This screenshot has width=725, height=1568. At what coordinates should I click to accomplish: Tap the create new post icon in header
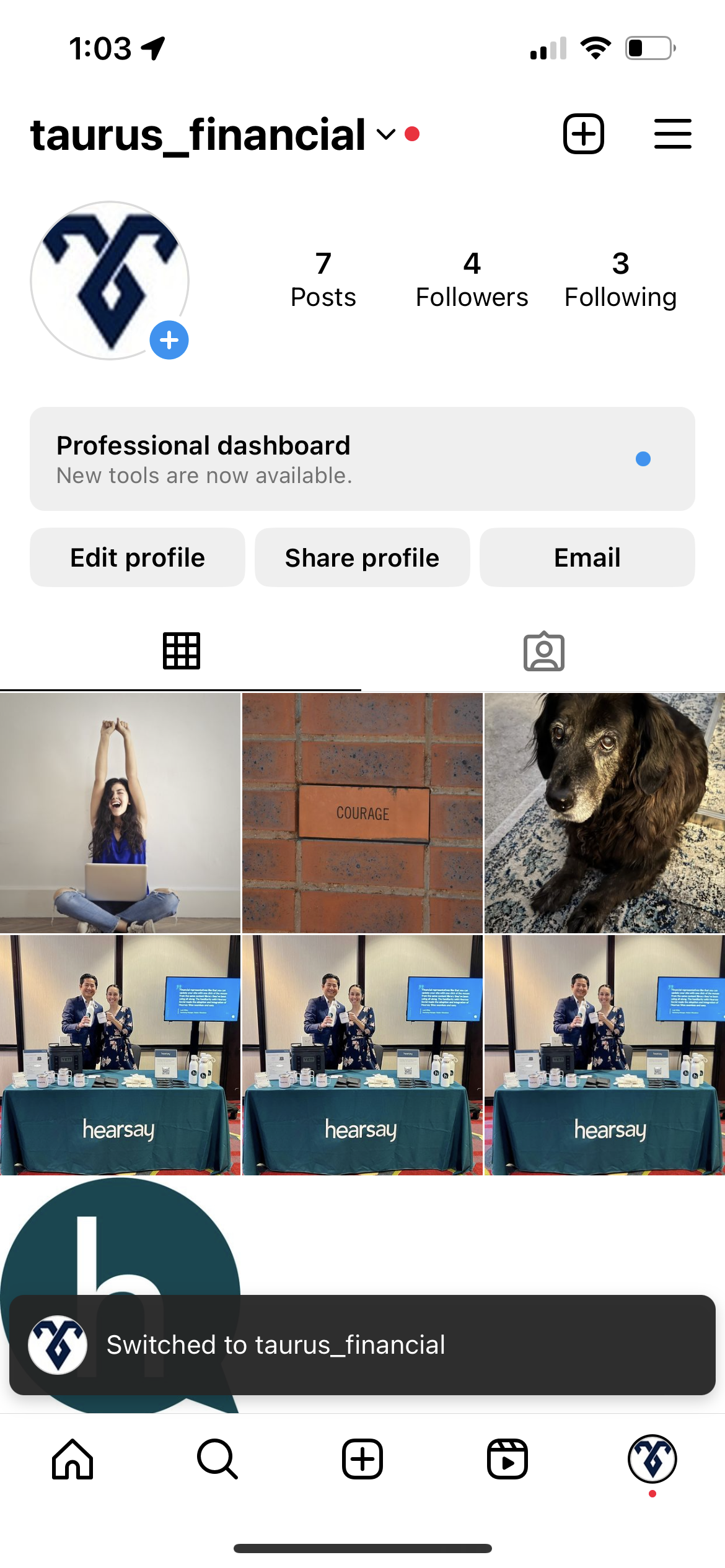(x=583, y=134)
